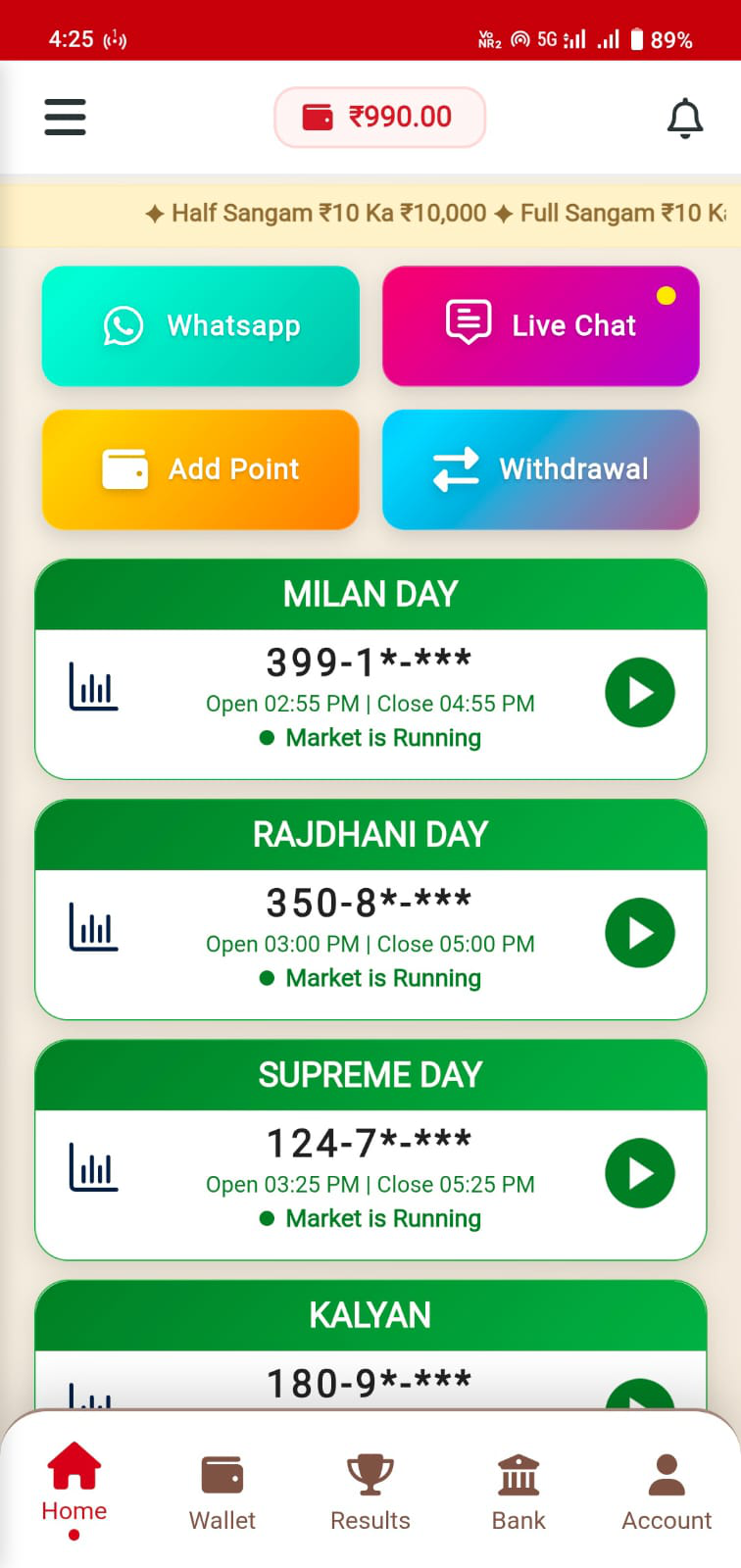Screen dimensions: 741x1568
Task: Tap the notification bell icon
Action: coord(686,117)
